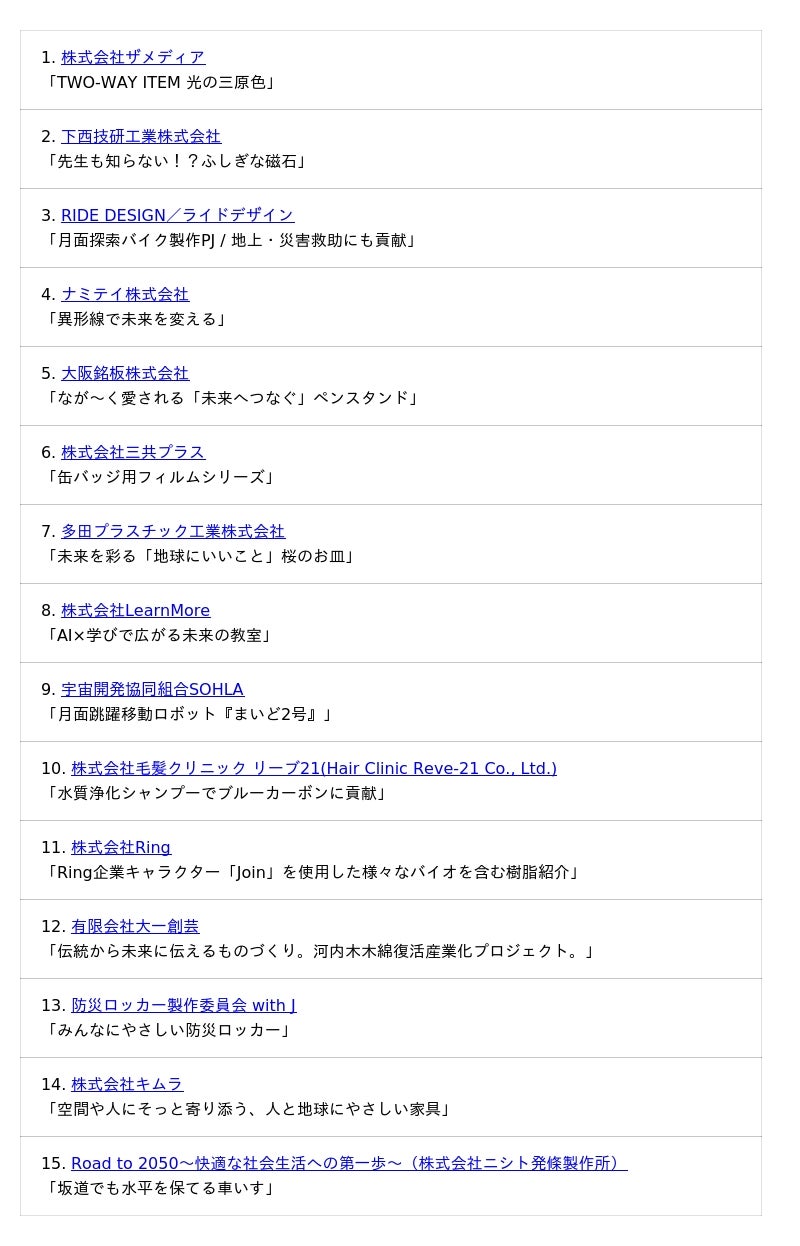Open RIDE DESIGN／ライドデザイン link
Viewport: 800px width, 1246px height.
pos(177,216)
